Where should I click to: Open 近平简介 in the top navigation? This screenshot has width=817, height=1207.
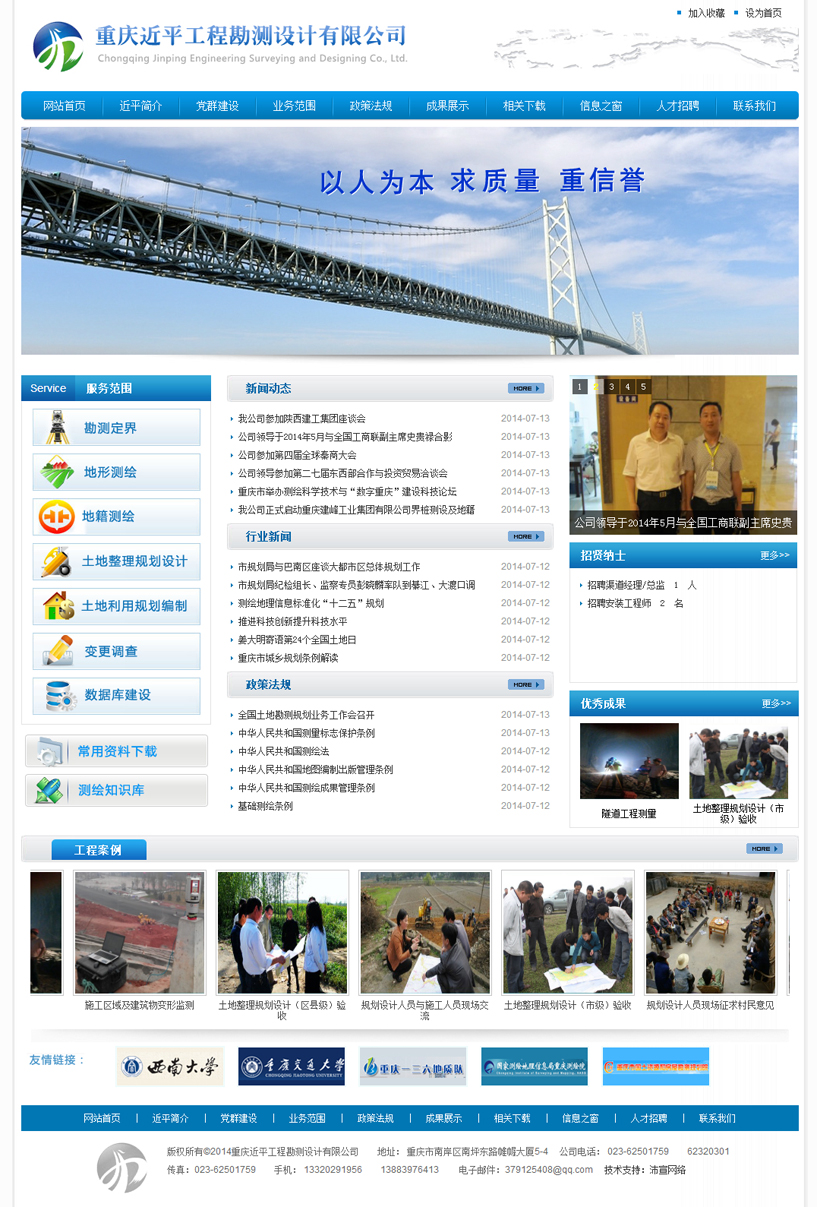pos(140,106)
